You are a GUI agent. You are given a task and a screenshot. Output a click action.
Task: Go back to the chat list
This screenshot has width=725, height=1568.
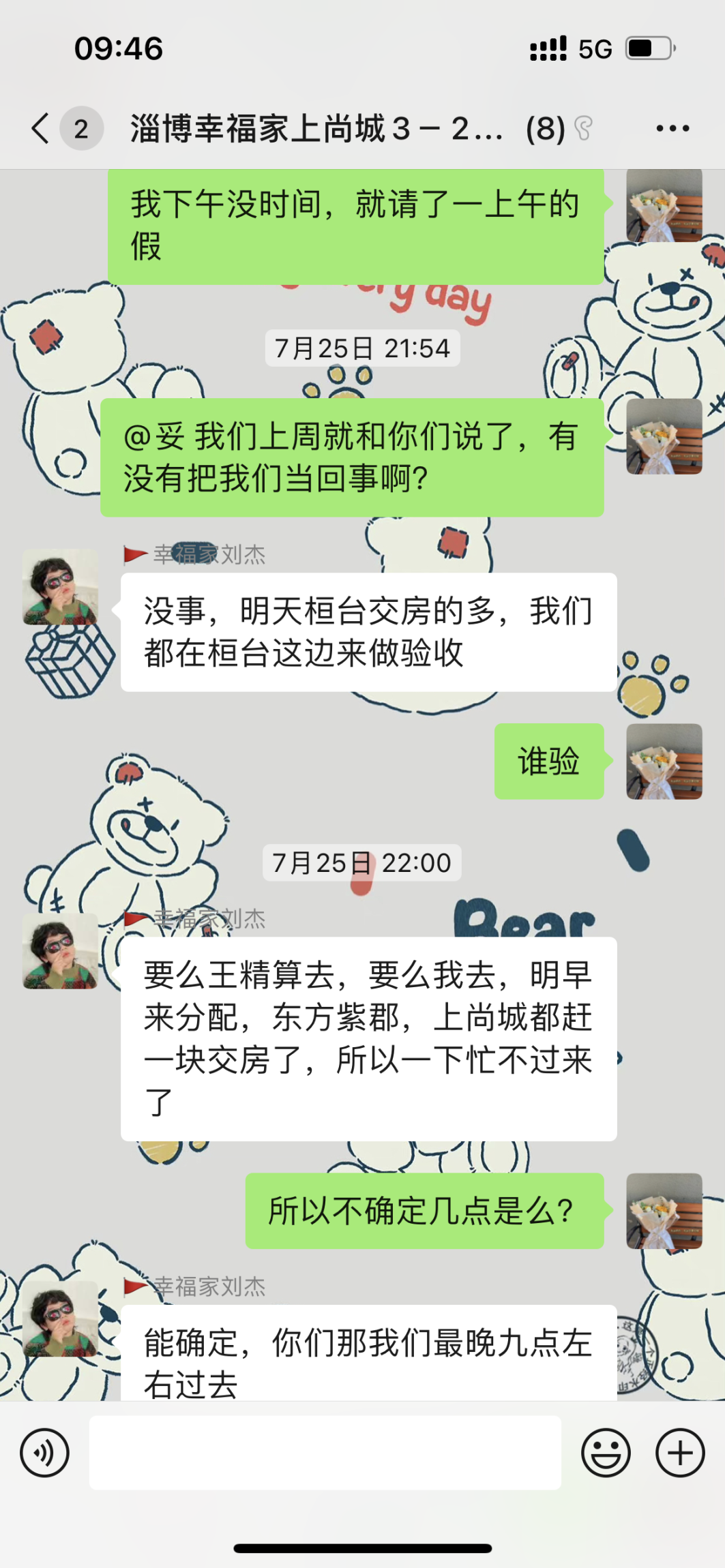[x=41, y=128]
